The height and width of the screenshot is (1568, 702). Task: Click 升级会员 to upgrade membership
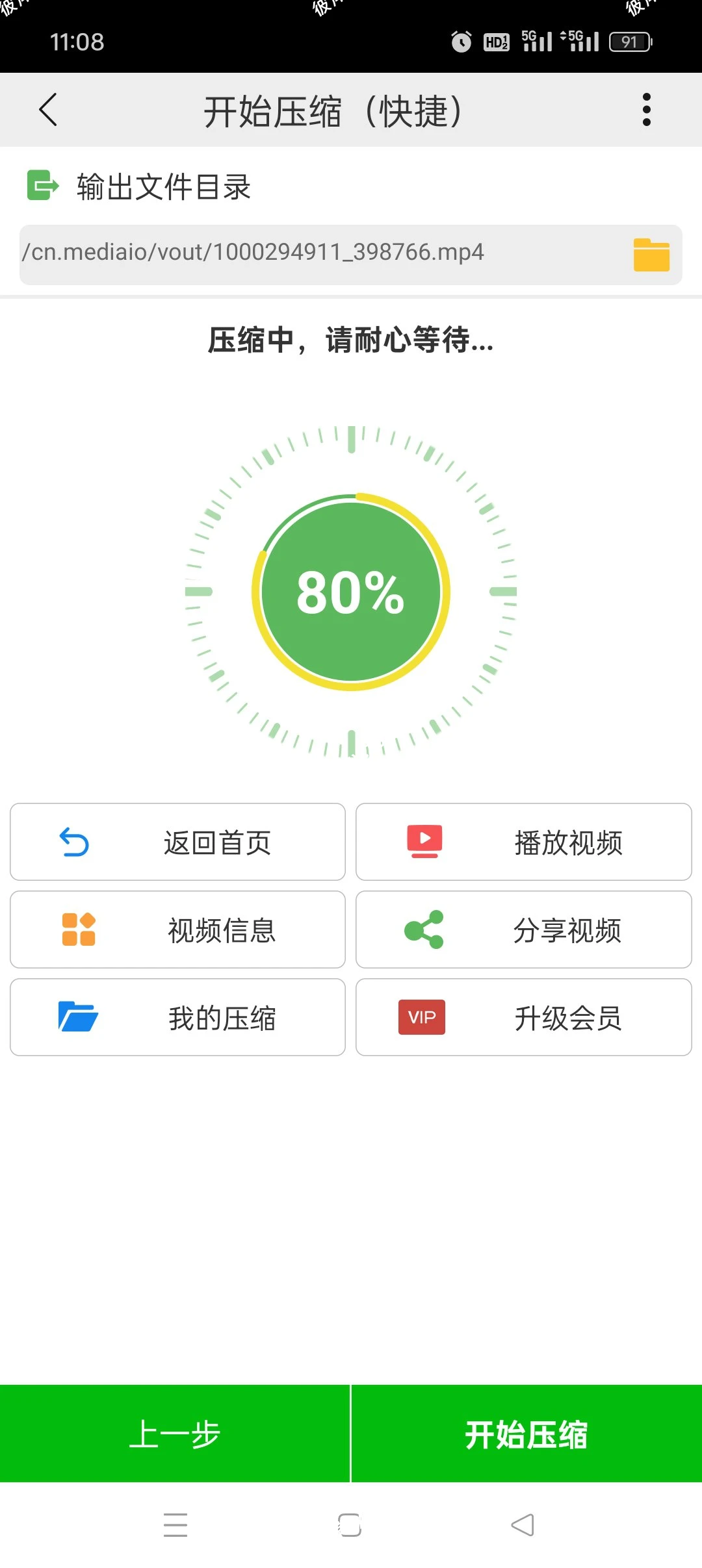(523, 1017)
